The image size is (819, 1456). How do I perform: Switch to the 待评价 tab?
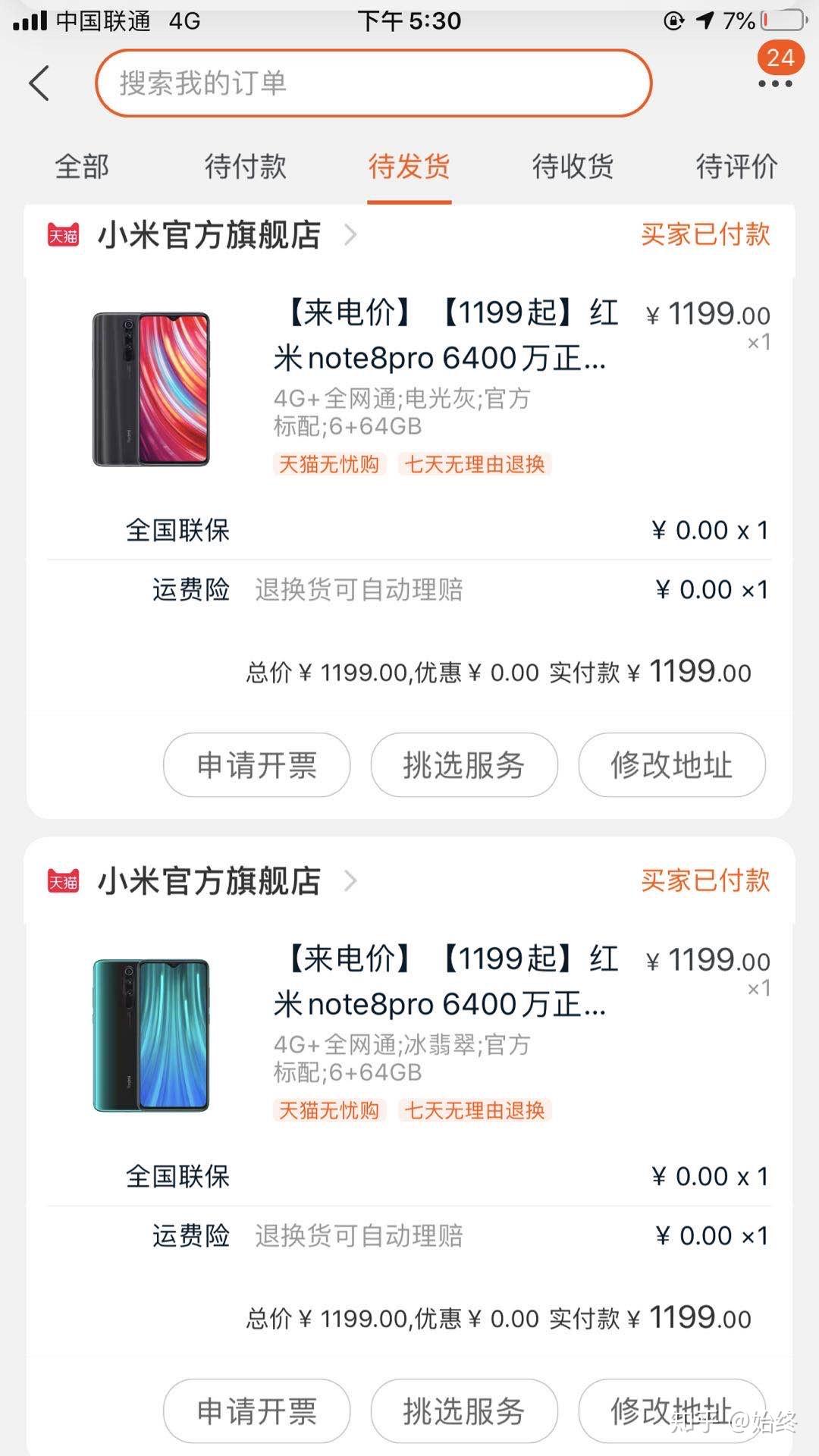pyautogui.click(x=737, y=166)
